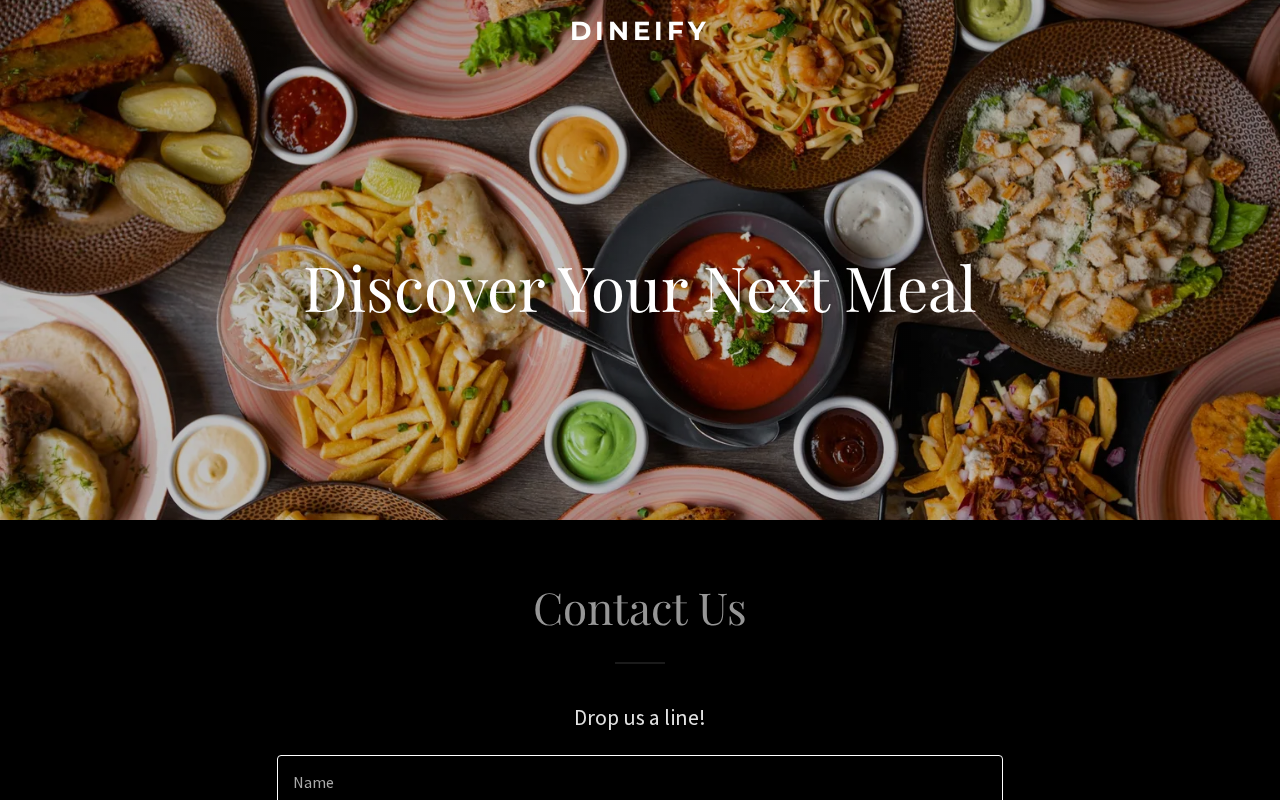
Task: Focus the Name input field
Action: (639, 780)
